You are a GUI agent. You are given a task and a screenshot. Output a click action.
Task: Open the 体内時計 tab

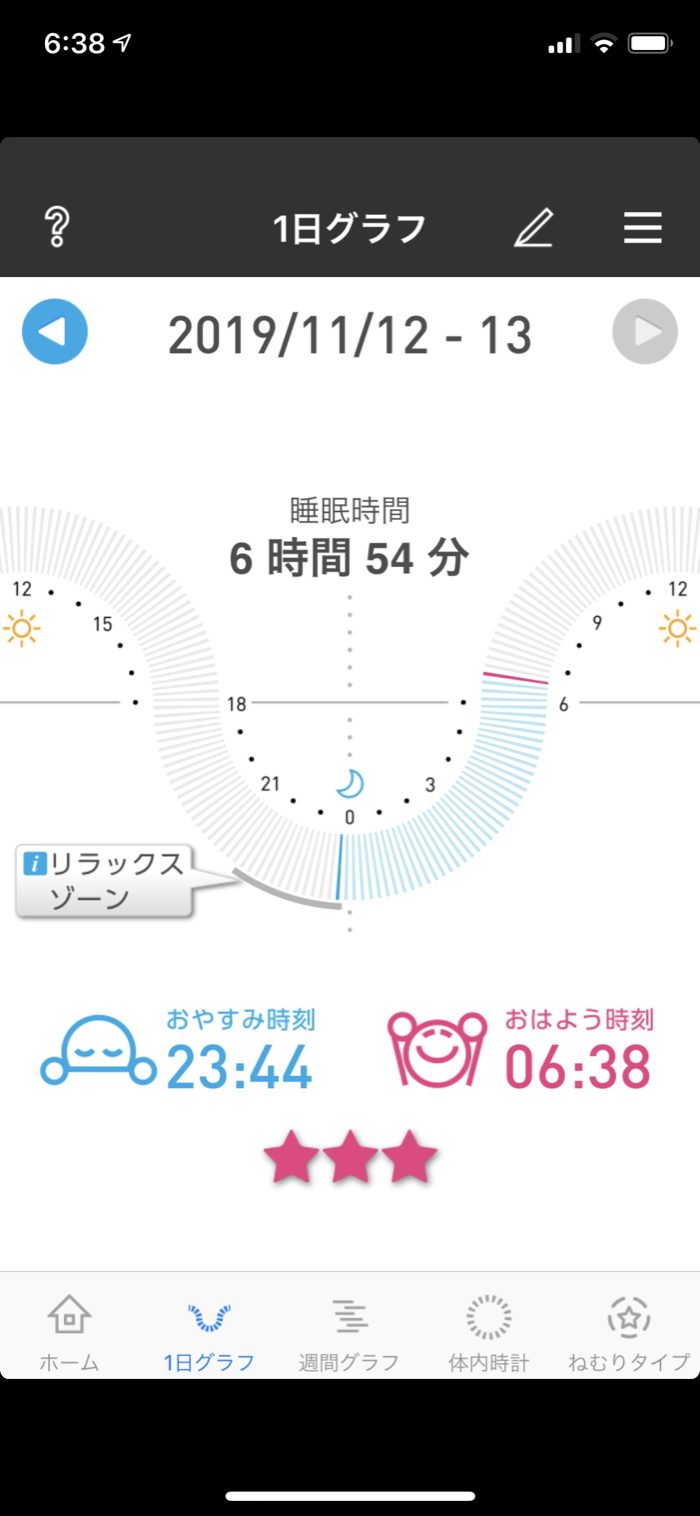[x=489, y=1332]
